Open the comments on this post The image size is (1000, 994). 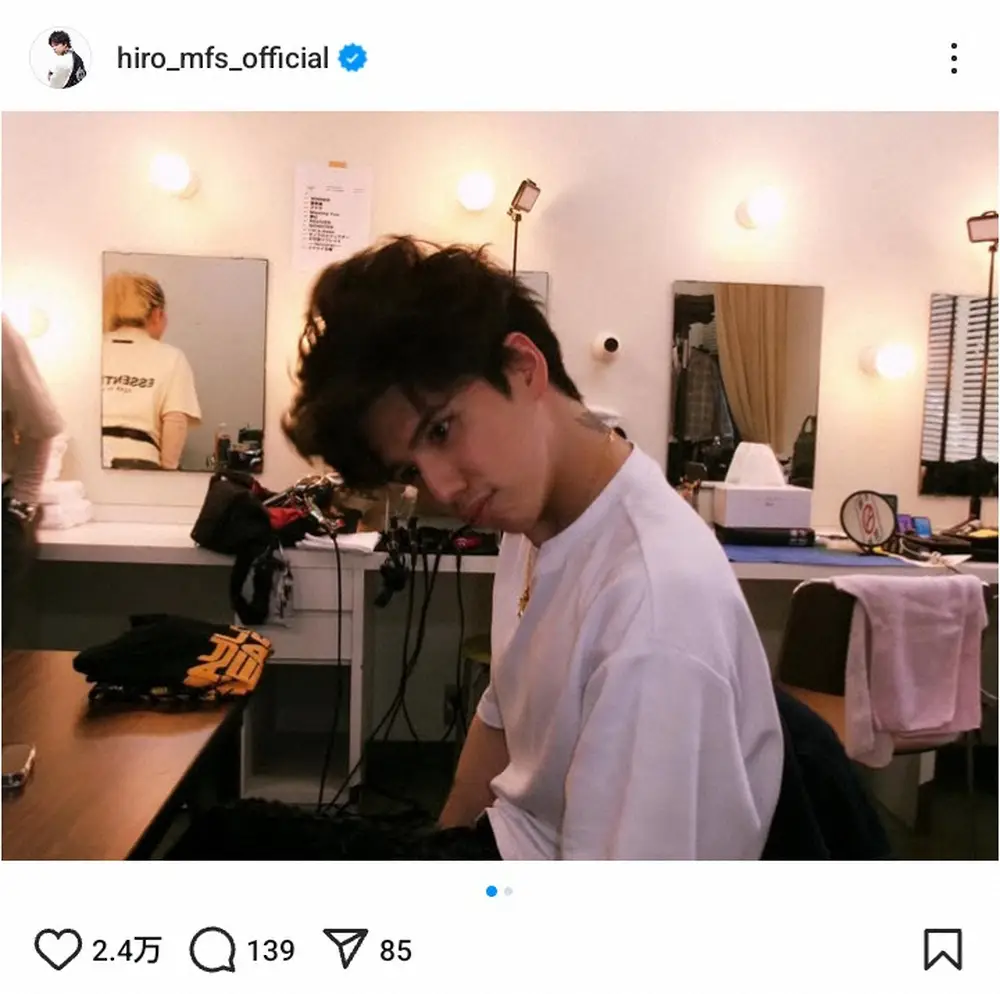click(212, 949)
